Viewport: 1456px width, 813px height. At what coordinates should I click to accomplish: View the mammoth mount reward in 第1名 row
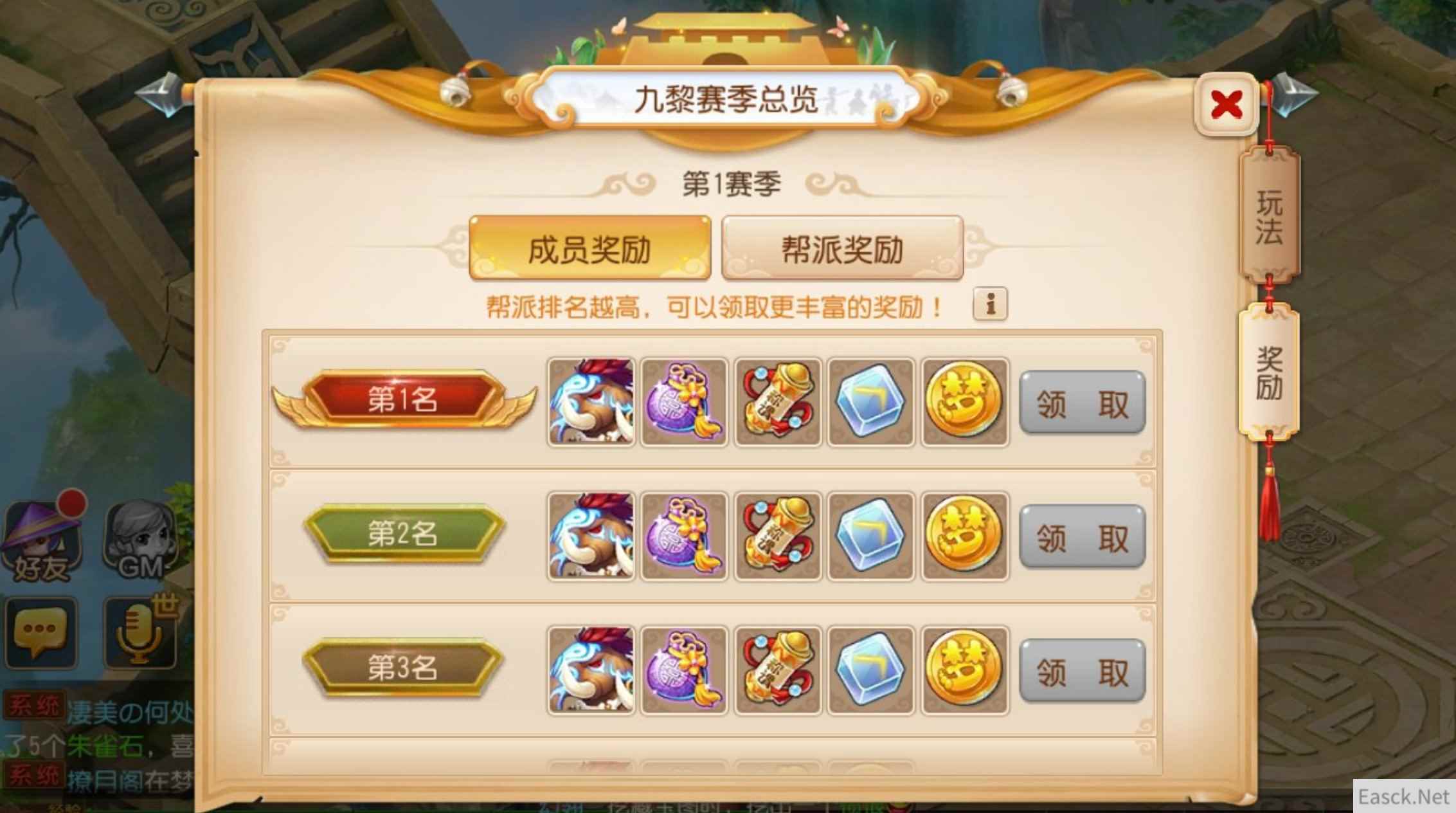[x=591, y=402]
